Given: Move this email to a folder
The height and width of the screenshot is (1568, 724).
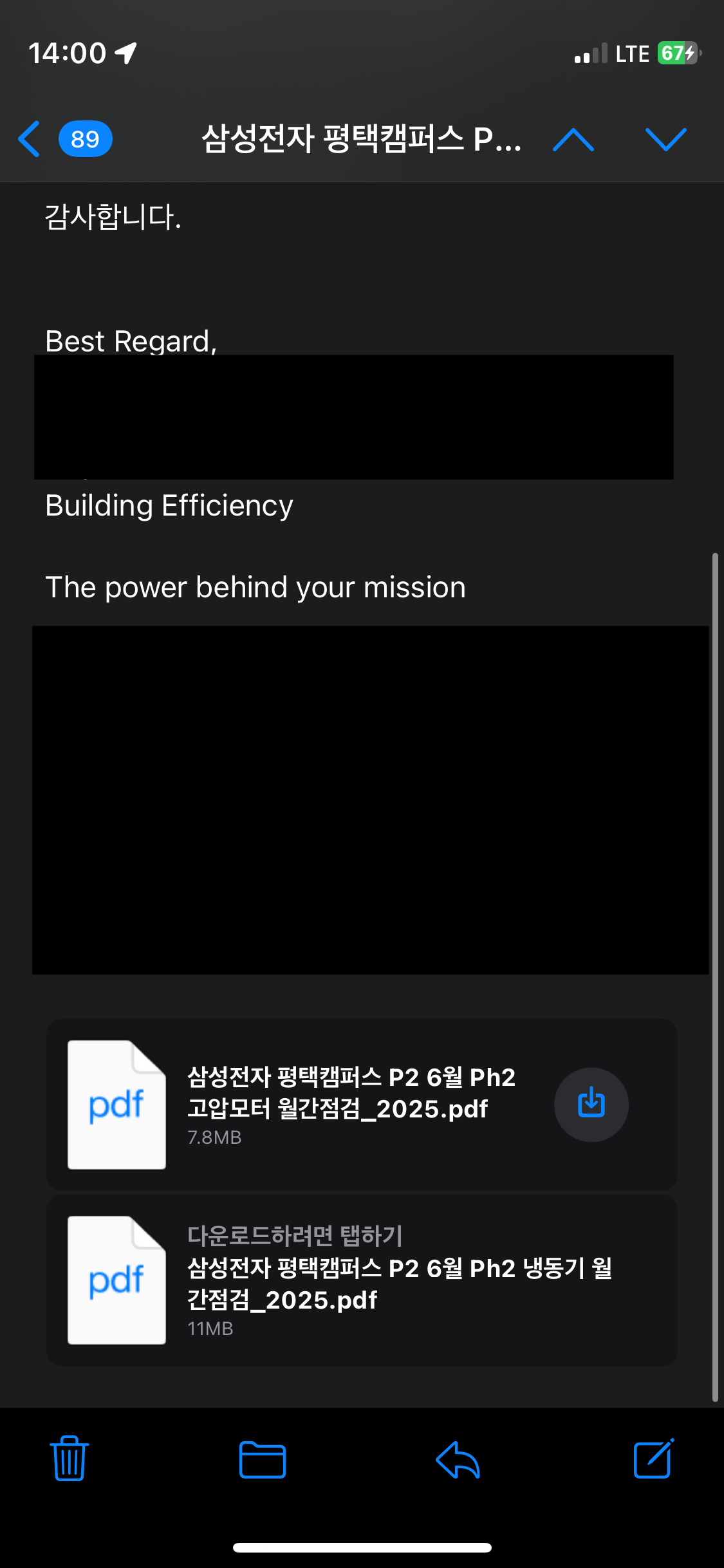Looking at the screenshot, I should 262,1459.
